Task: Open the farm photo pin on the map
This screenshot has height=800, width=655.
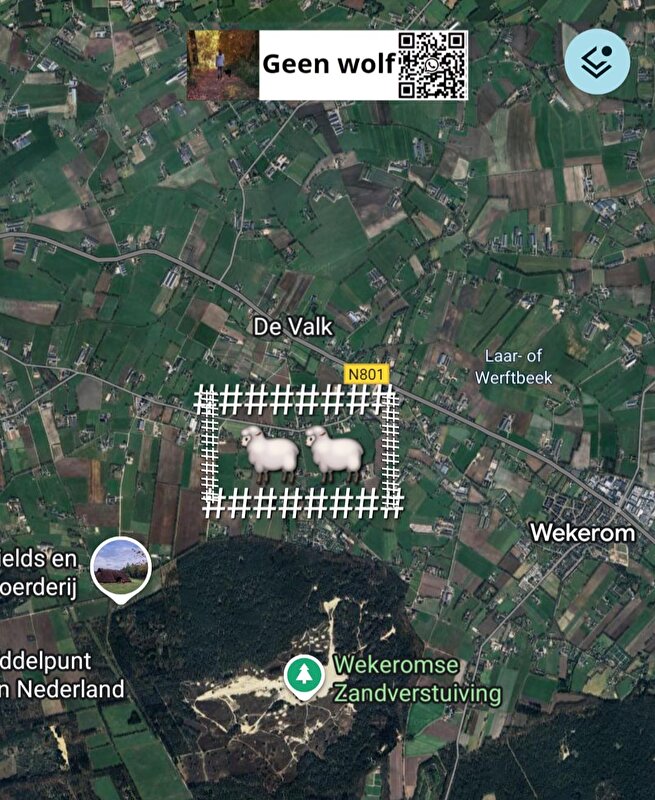Action: tap(121, 567)
